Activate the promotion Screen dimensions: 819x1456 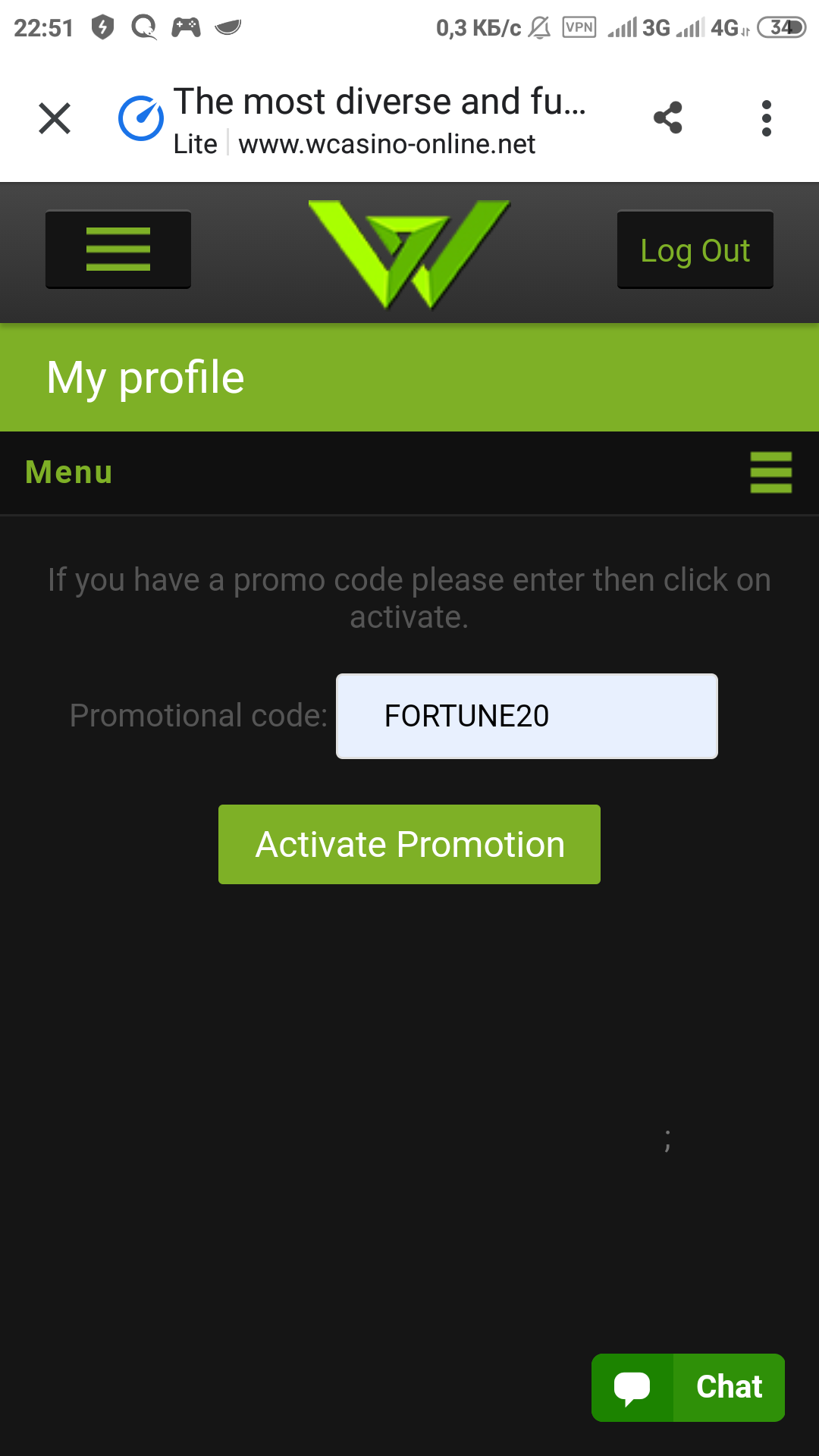tap(409, 844)
